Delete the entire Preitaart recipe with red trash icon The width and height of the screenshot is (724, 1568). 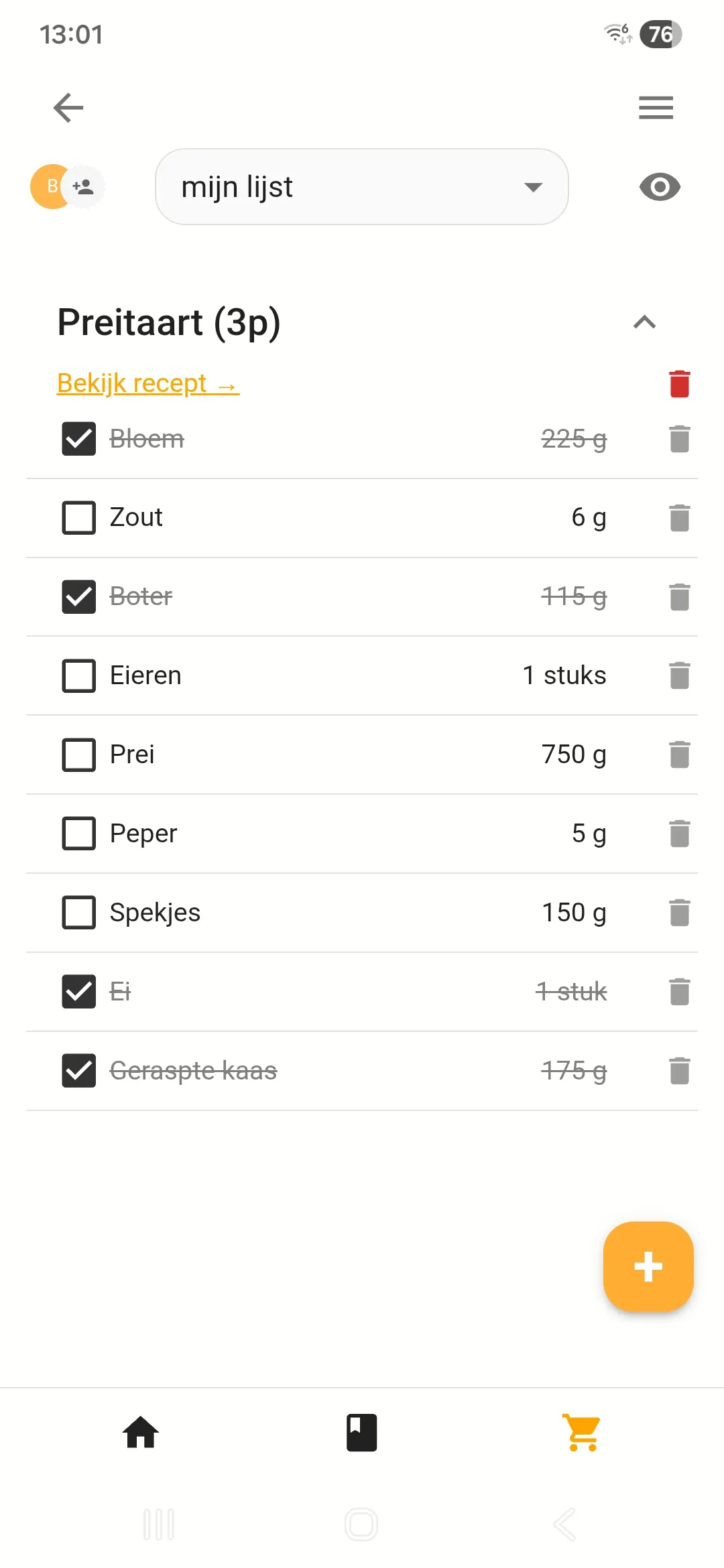(679, 383)
